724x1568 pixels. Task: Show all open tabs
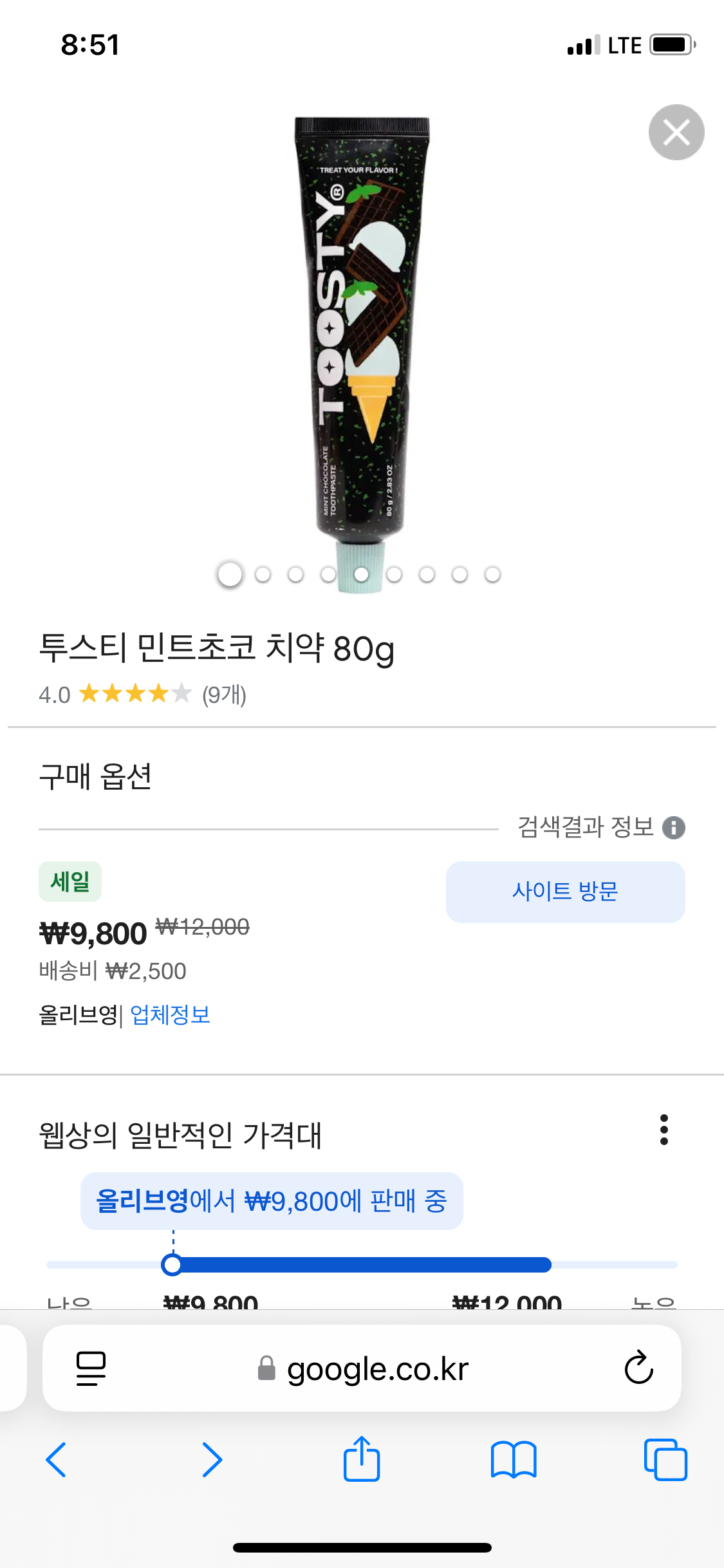point(665,1460)
